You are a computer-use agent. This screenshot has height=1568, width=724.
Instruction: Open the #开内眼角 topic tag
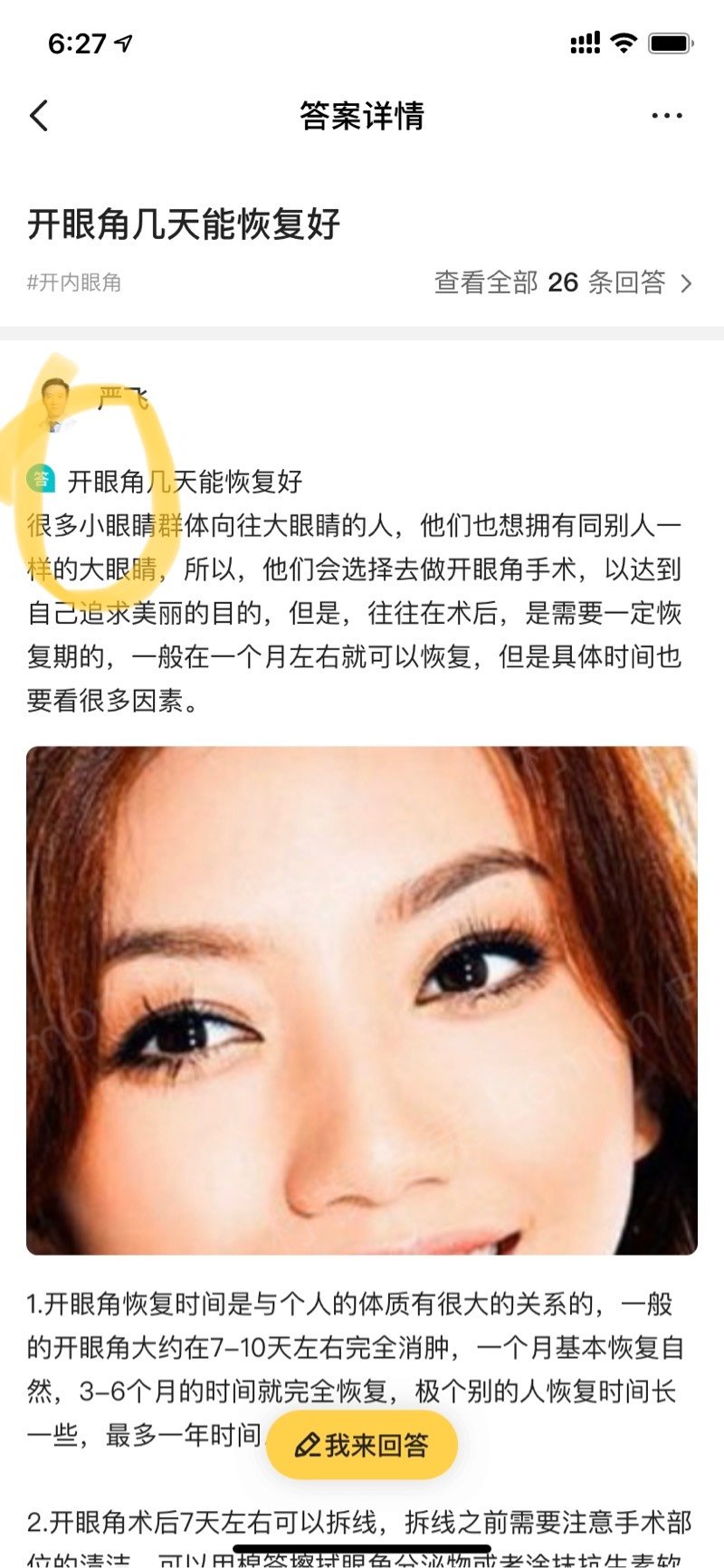pyautogui.click(x=74, y=282)
